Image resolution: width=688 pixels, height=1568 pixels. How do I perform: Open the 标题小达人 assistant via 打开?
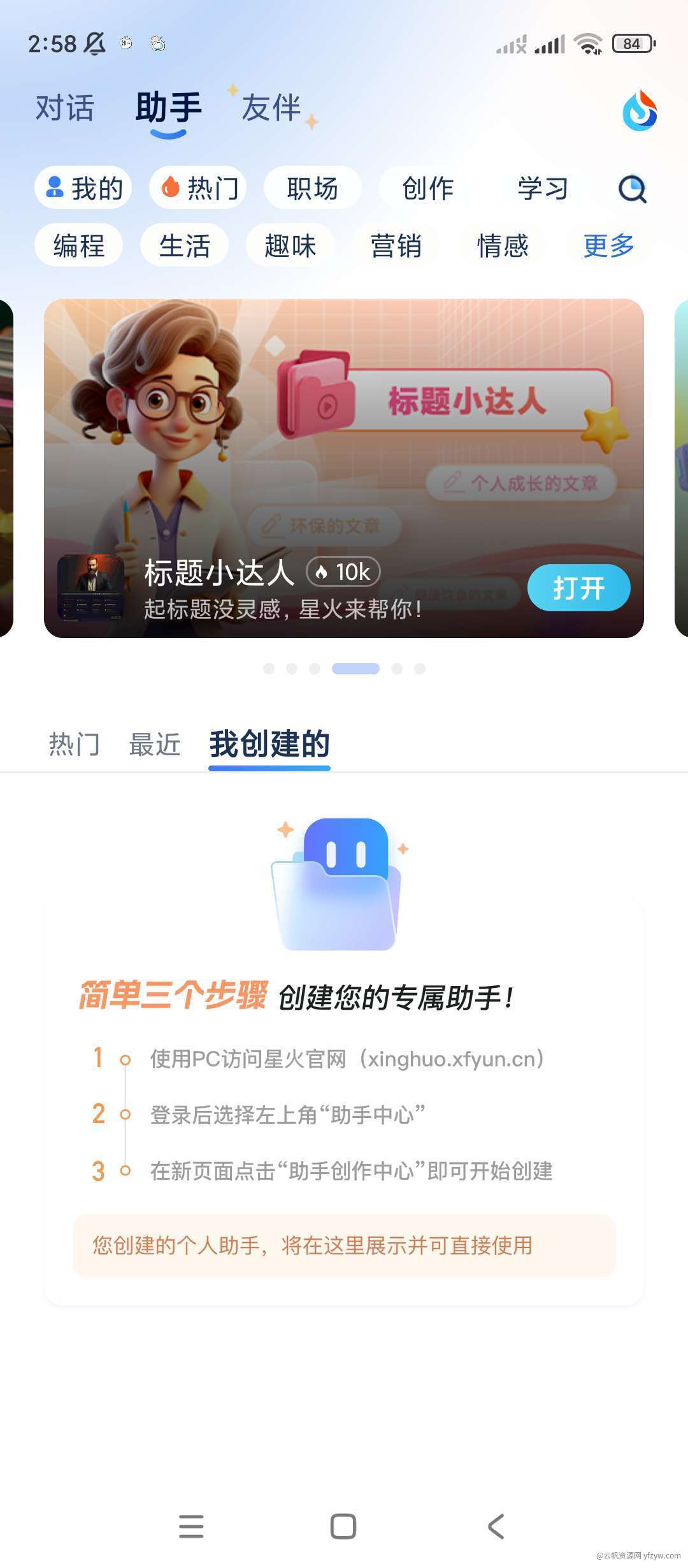tap(578, 588)
